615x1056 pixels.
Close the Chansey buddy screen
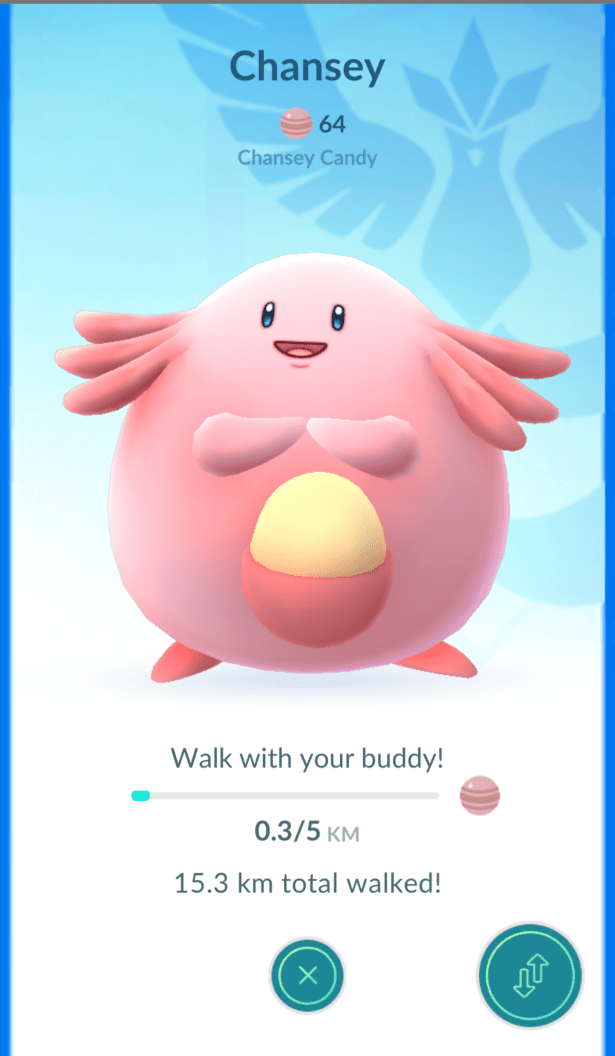[x=307, y=976]
